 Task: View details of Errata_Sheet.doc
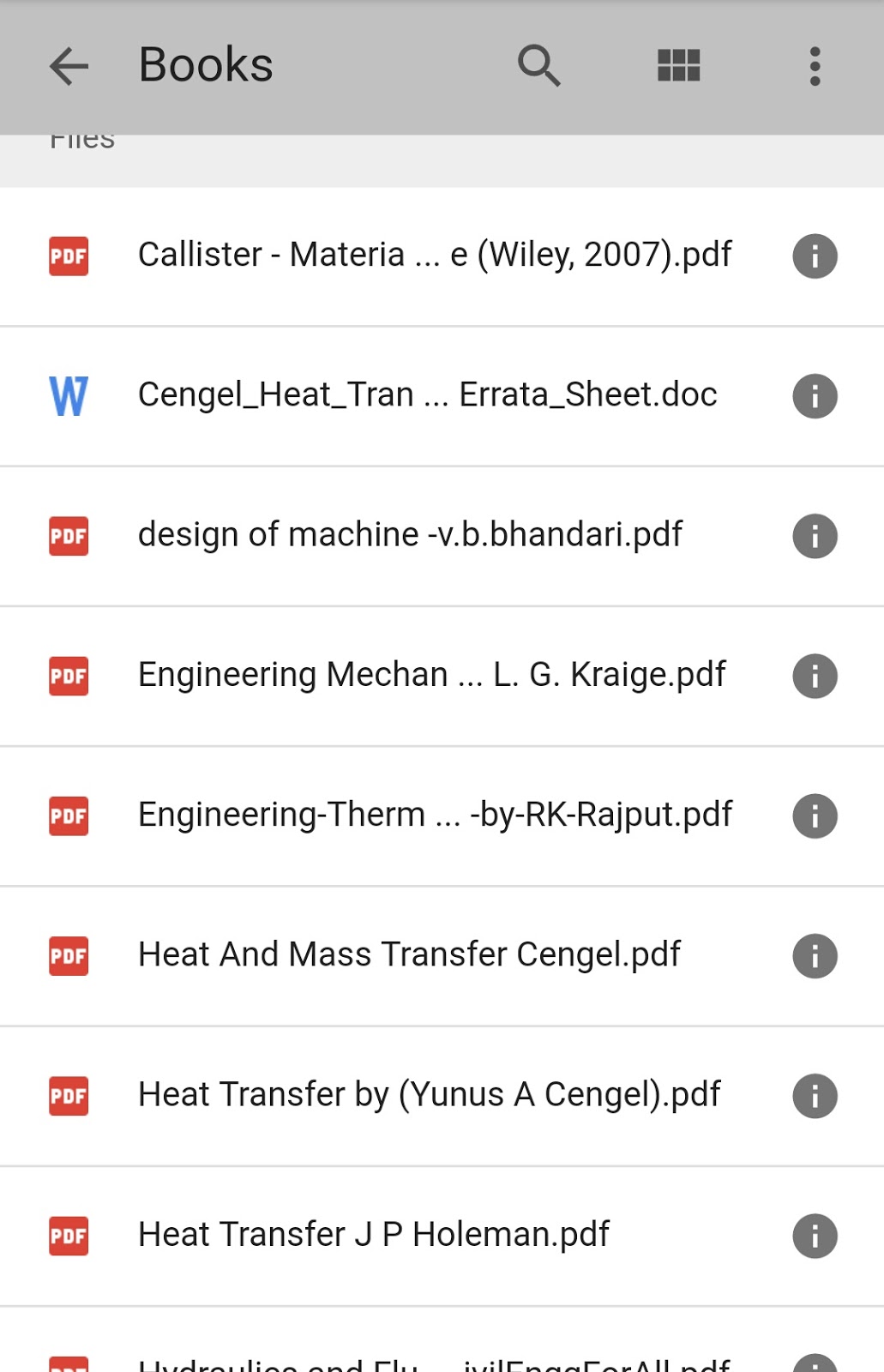click(x=815, y=396)
